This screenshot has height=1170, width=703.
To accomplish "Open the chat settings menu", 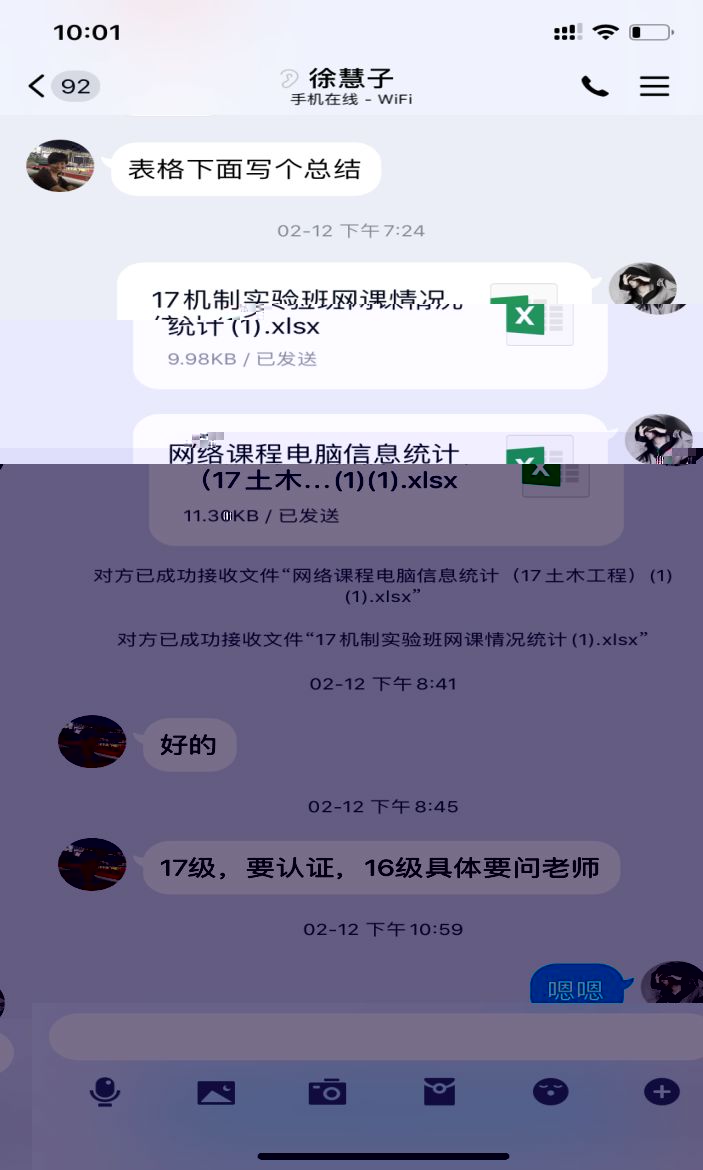I will (x=654, y=87).
